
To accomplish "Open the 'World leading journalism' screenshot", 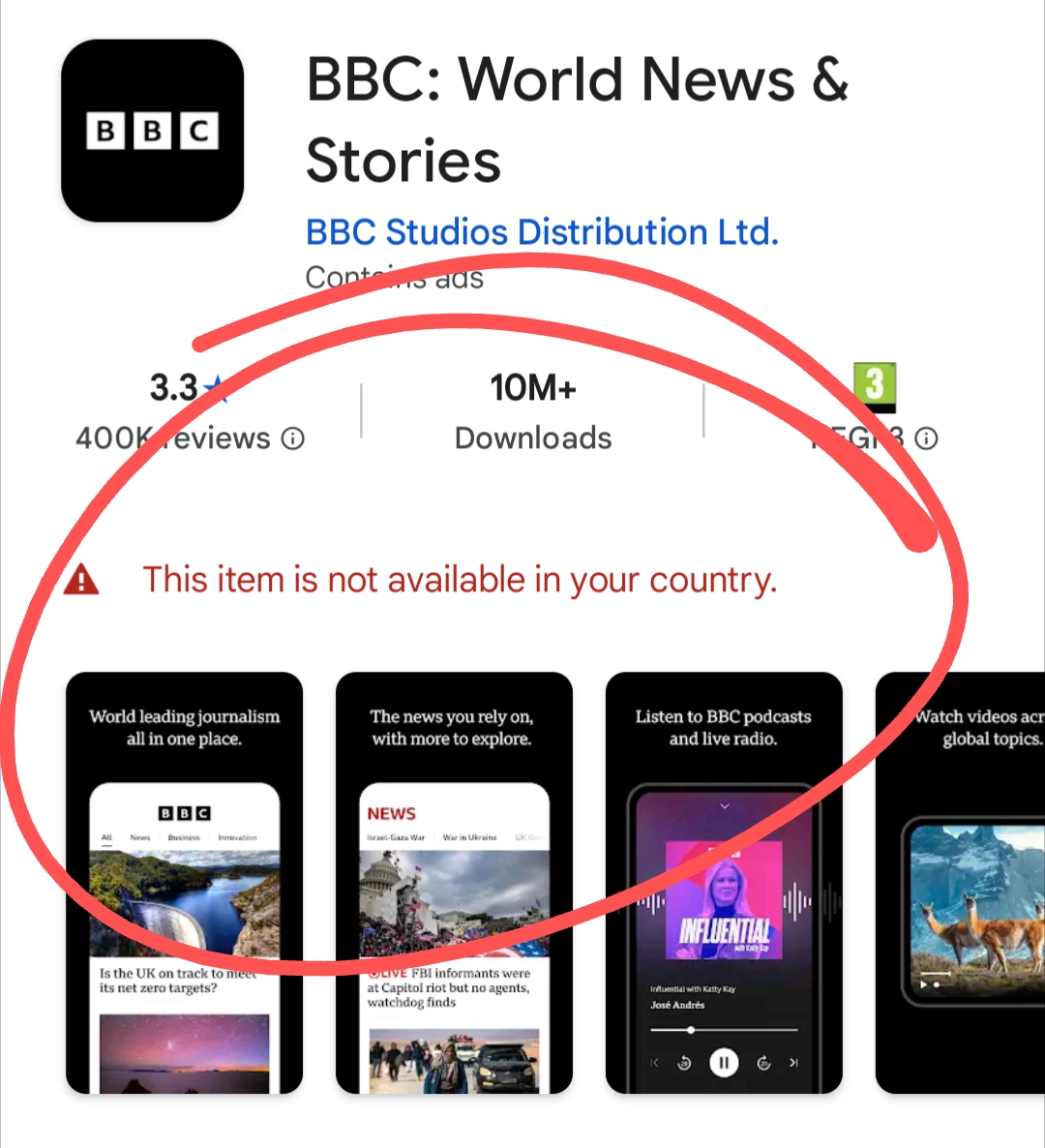I will click(184, 883).
